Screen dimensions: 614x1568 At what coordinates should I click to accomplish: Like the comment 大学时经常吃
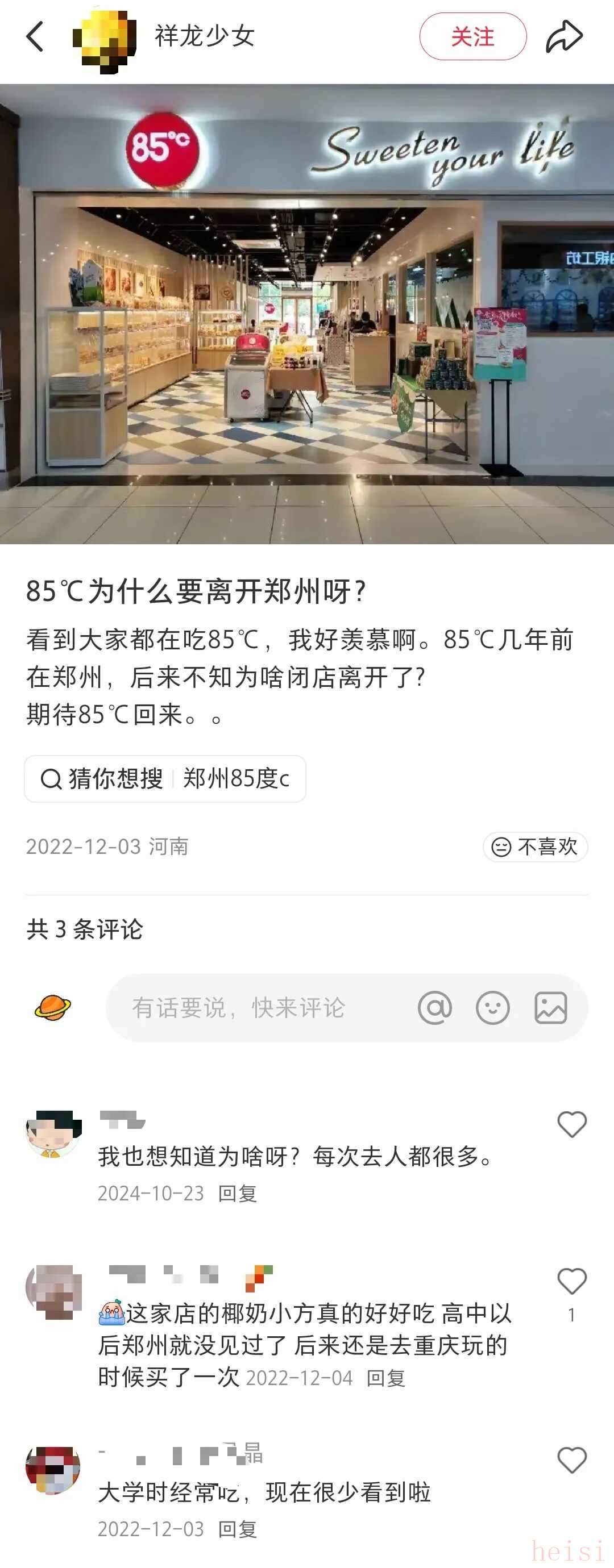(571, 1460)
